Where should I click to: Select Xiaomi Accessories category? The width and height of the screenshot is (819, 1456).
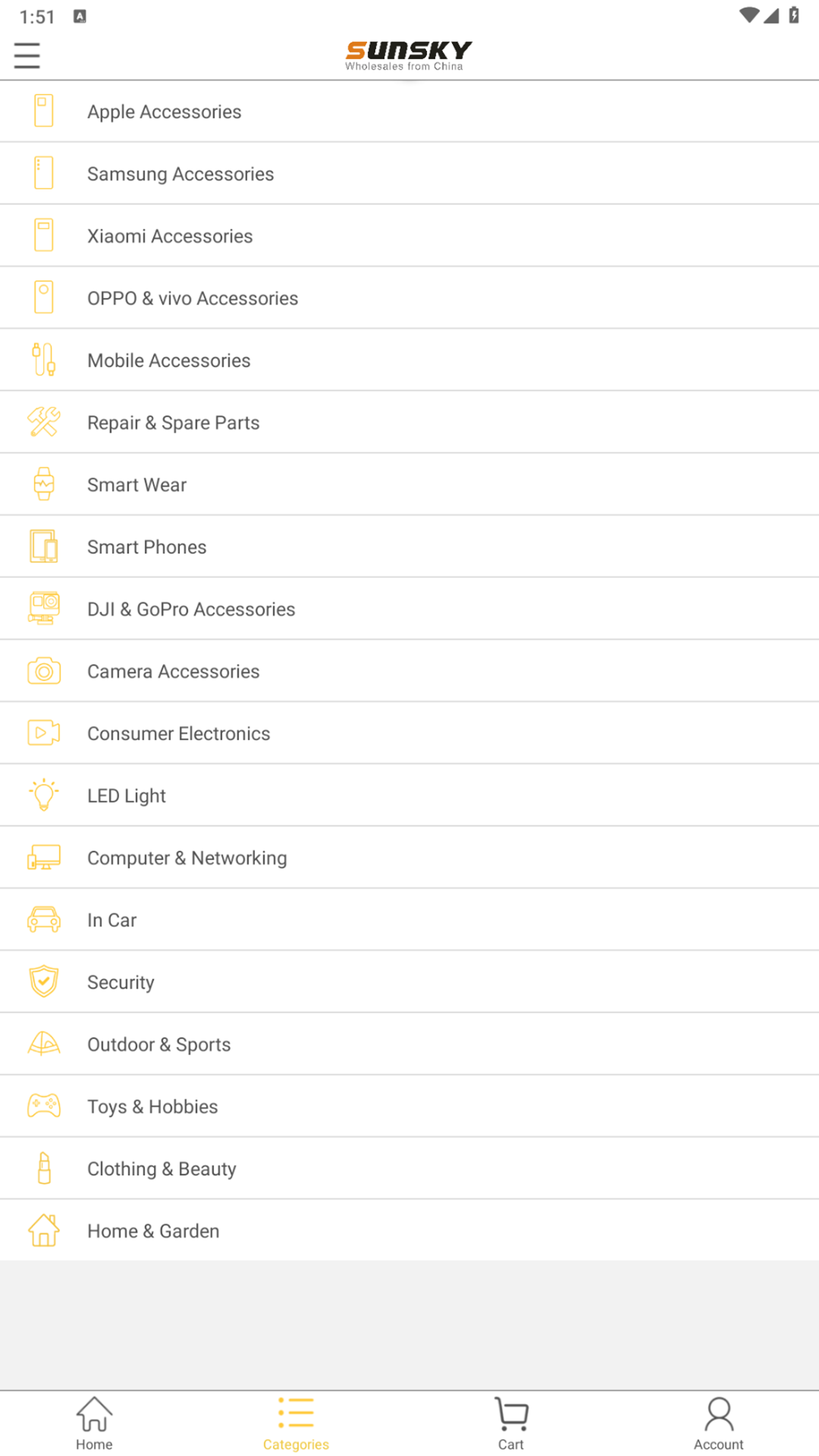tap(170, 236)
